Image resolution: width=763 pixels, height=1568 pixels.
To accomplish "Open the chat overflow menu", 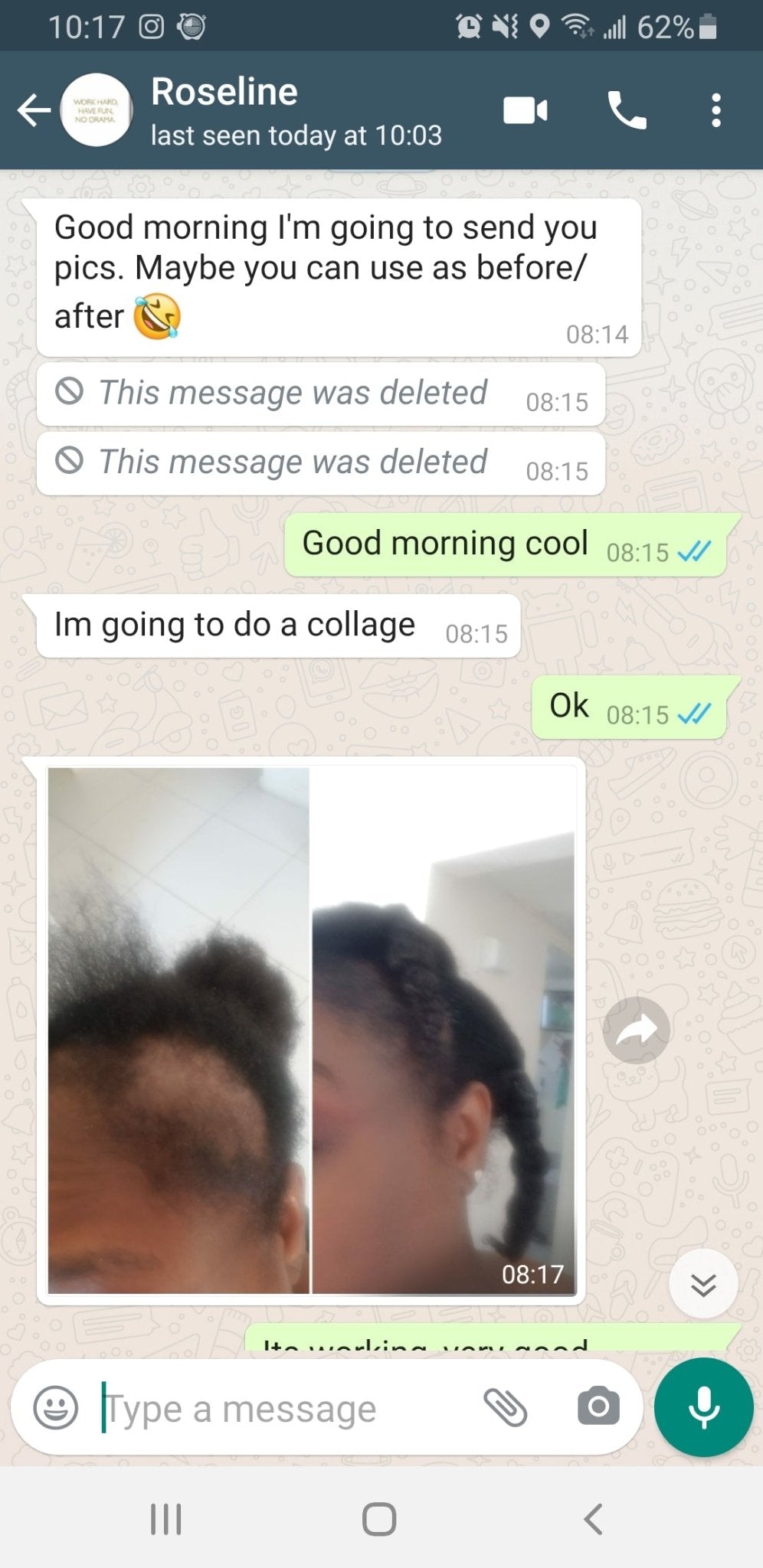I will 716,111.
